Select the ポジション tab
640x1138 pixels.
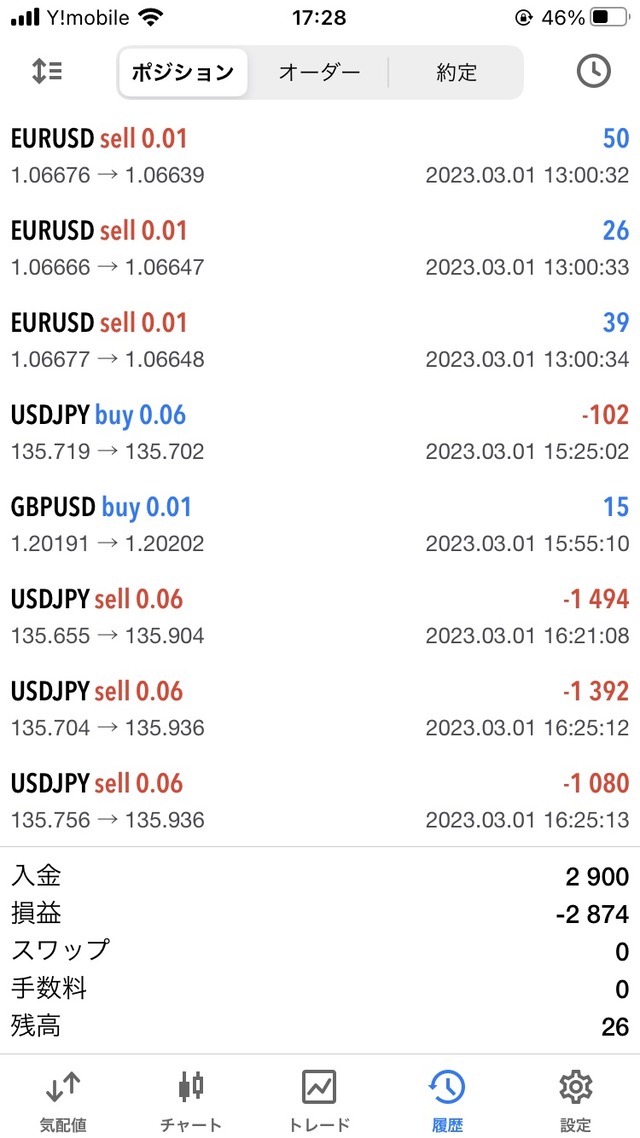(183, 72)
